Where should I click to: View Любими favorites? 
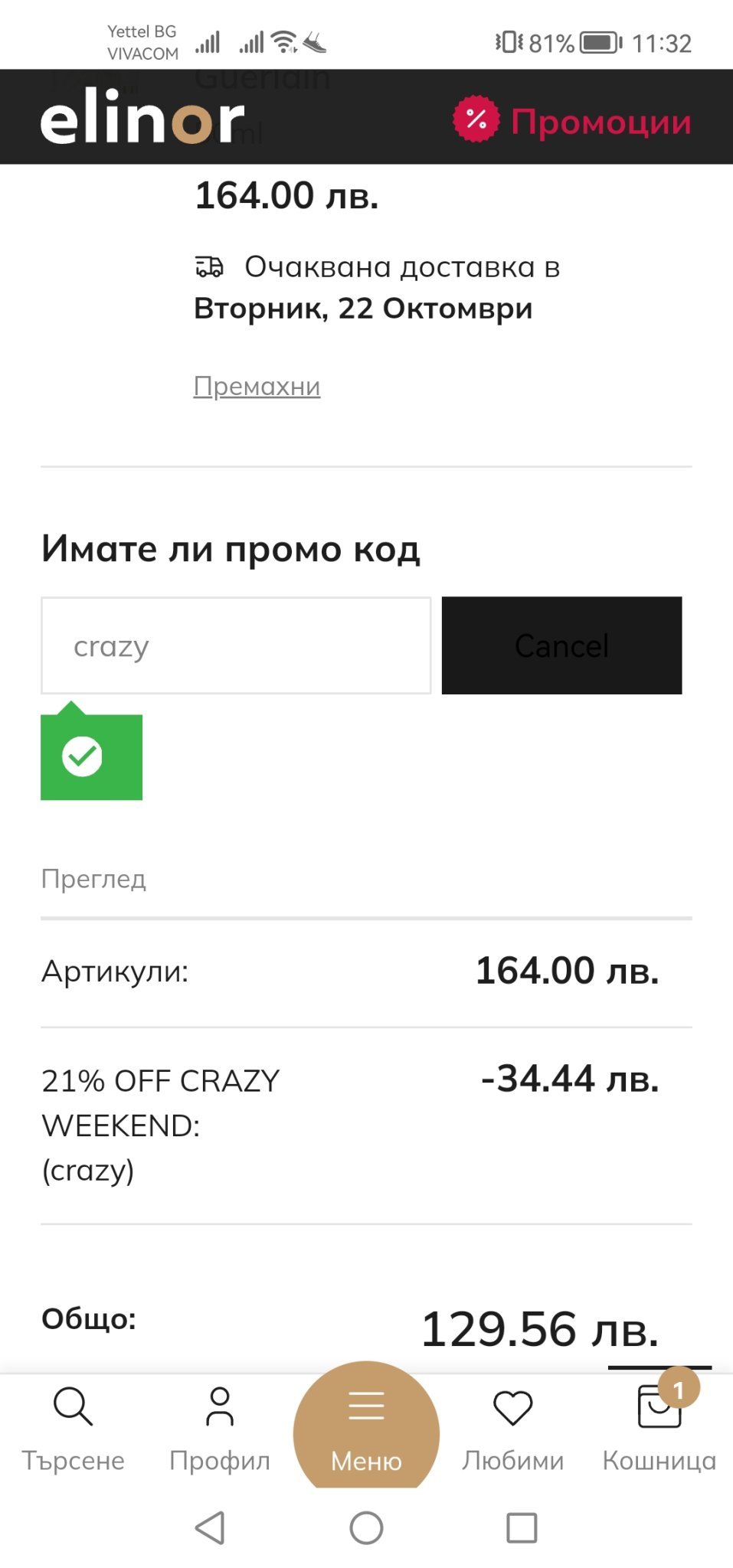[512, 1429]
